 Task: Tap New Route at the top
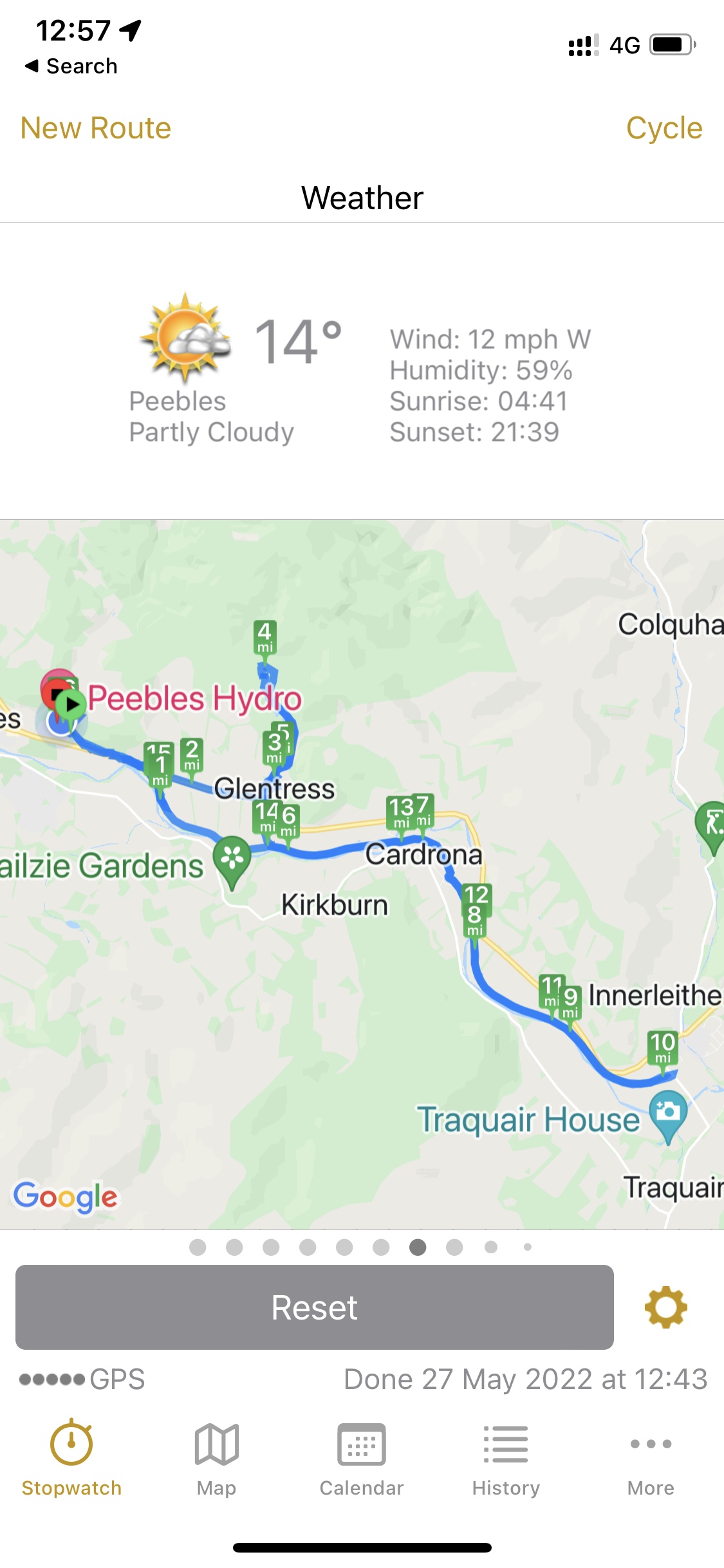pos(96,128)
